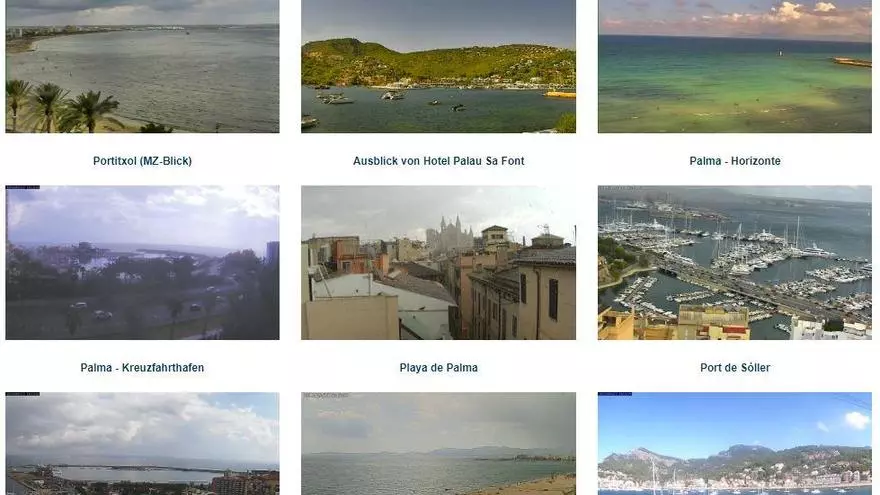The height and width of the screenshot is (495, 880).
Task: Open the Palma - Kreuzfahrthafen webcam link
Action: coord(142,368)
